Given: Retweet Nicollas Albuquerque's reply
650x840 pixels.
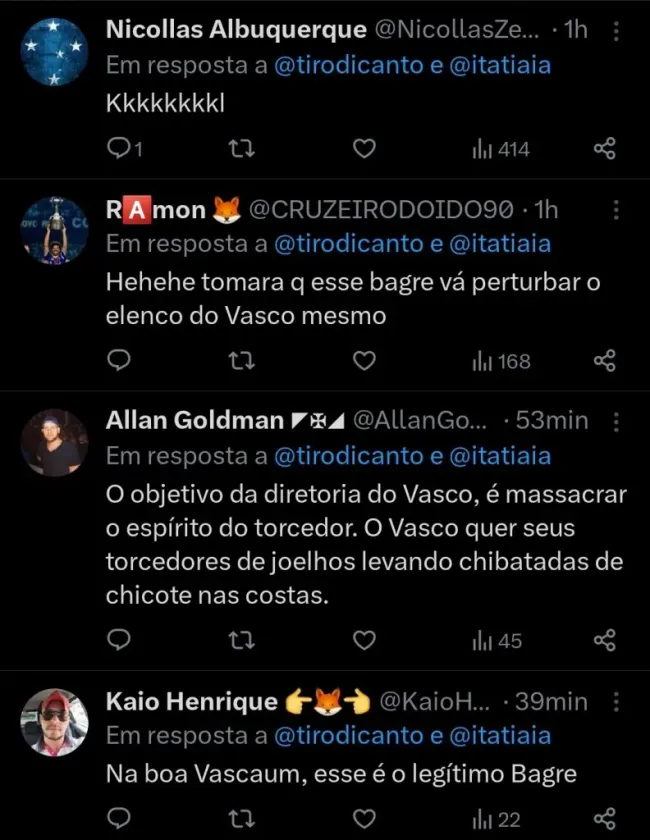Looking at the screenshot, I should pos(241,149).
